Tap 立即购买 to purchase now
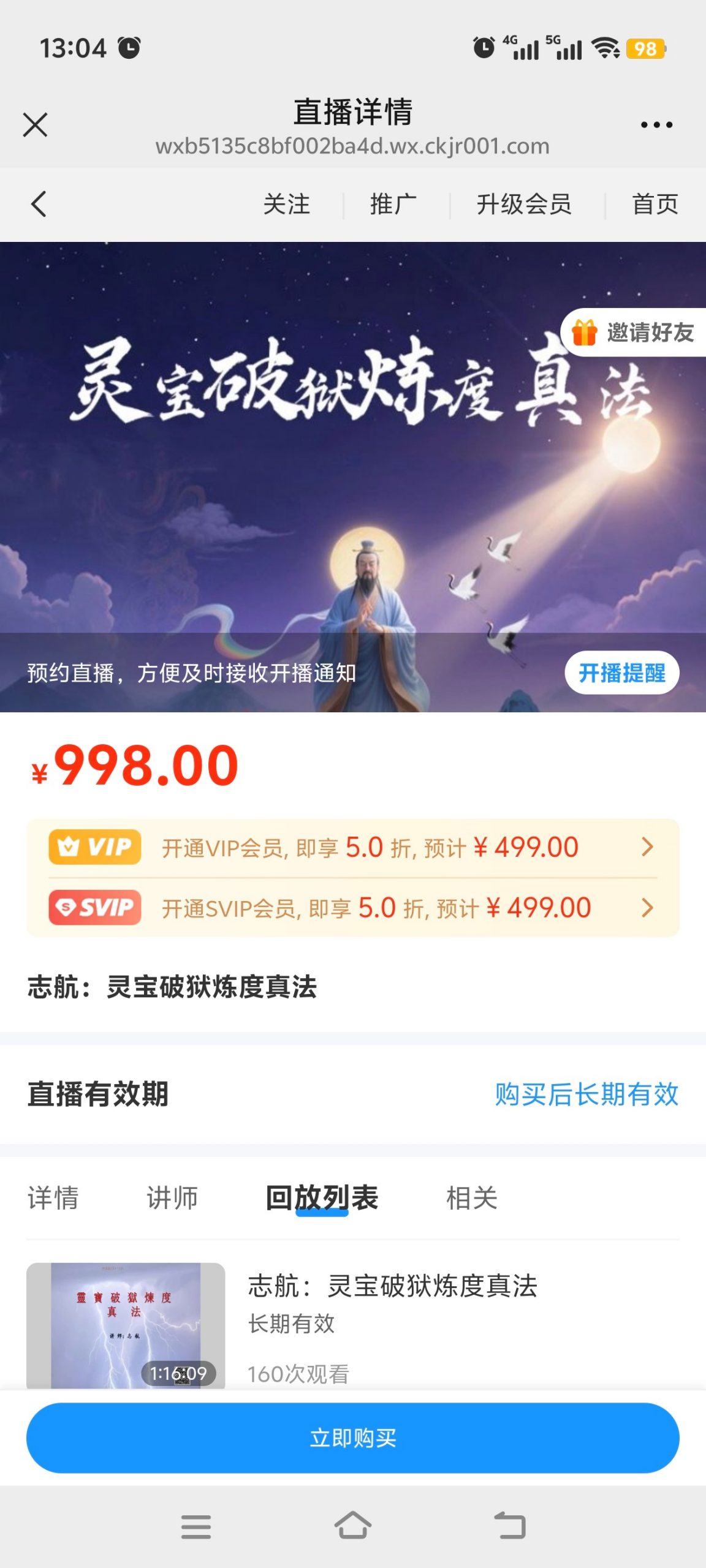 pyautogui.click(x=352, y=1438)
